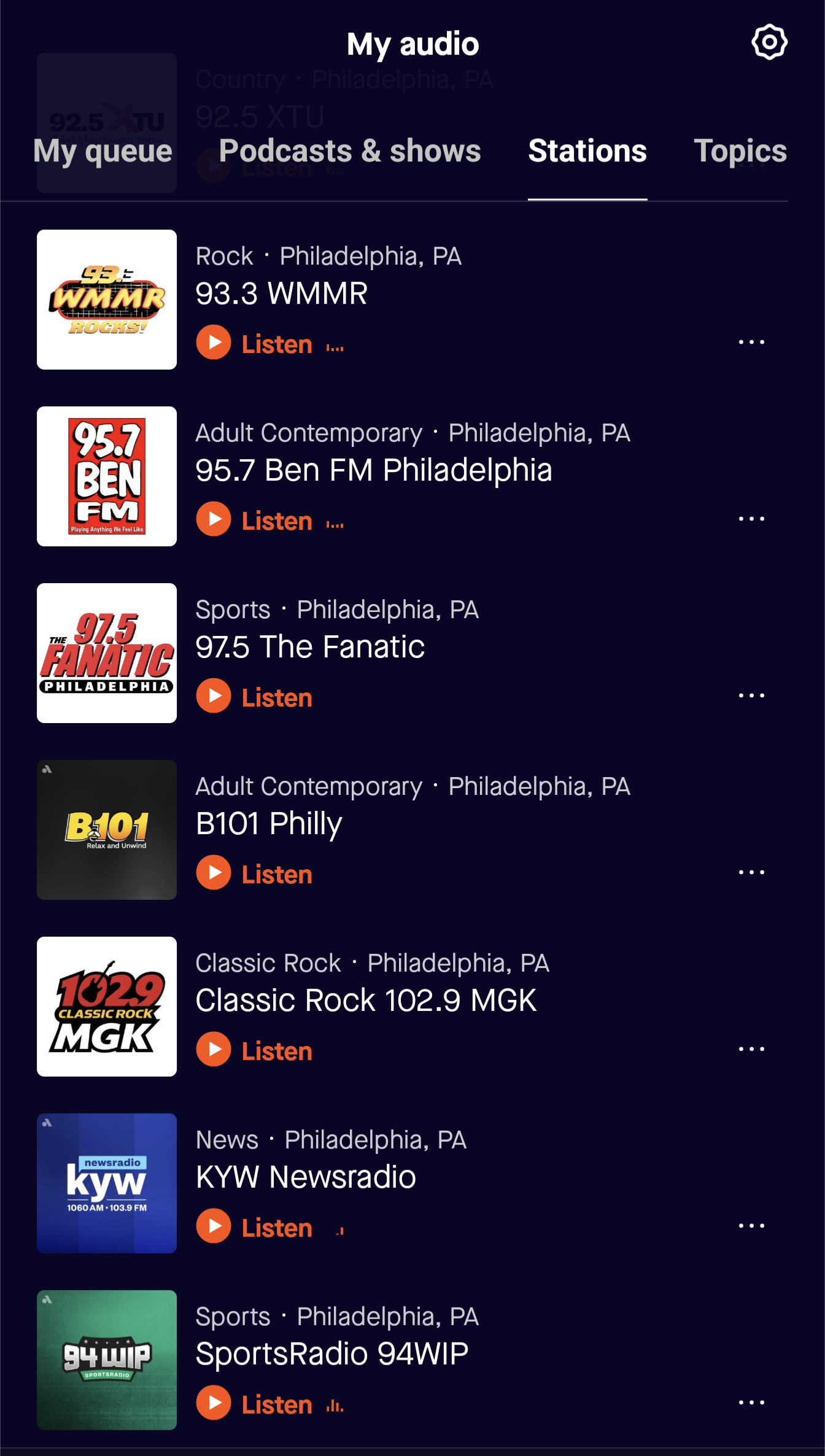Image resolution: width=825 pixels, height=1456 pixels.
Task: Open more options for KYW Newsradio
Action: [751, 1226]
